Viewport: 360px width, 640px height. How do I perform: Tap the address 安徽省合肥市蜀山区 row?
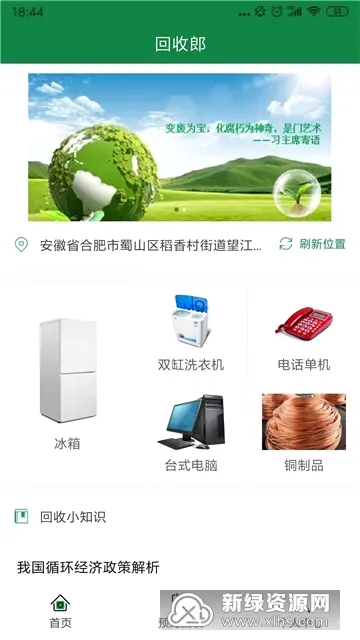(139, 245)
